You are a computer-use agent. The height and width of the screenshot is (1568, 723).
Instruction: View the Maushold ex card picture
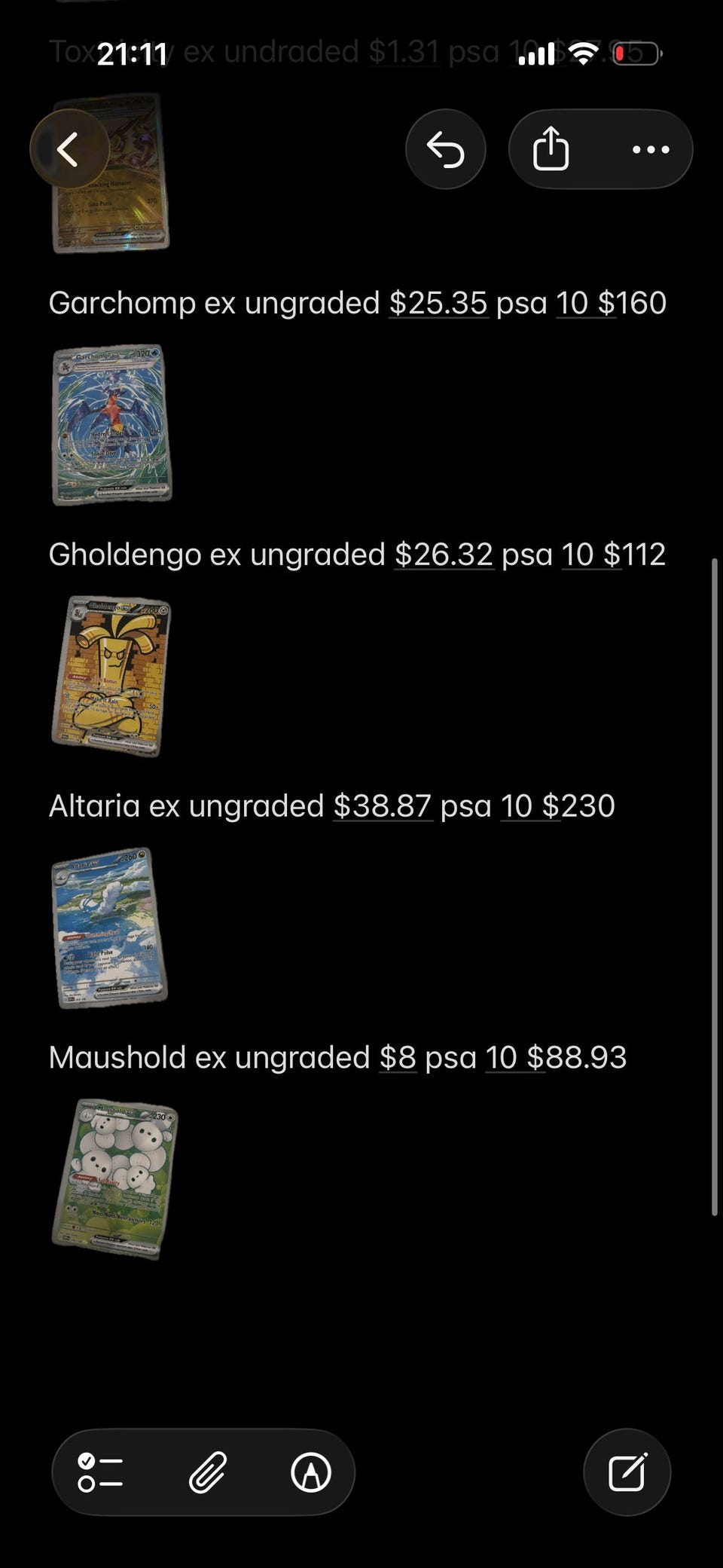click(114, 1179)
